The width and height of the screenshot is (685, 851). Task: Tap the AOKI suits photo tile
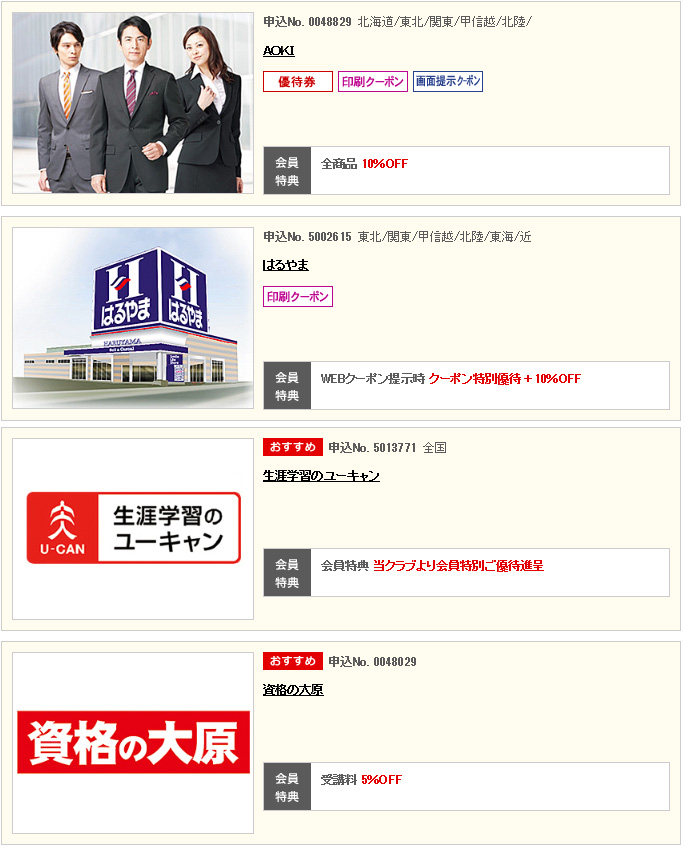coord(133,103)
